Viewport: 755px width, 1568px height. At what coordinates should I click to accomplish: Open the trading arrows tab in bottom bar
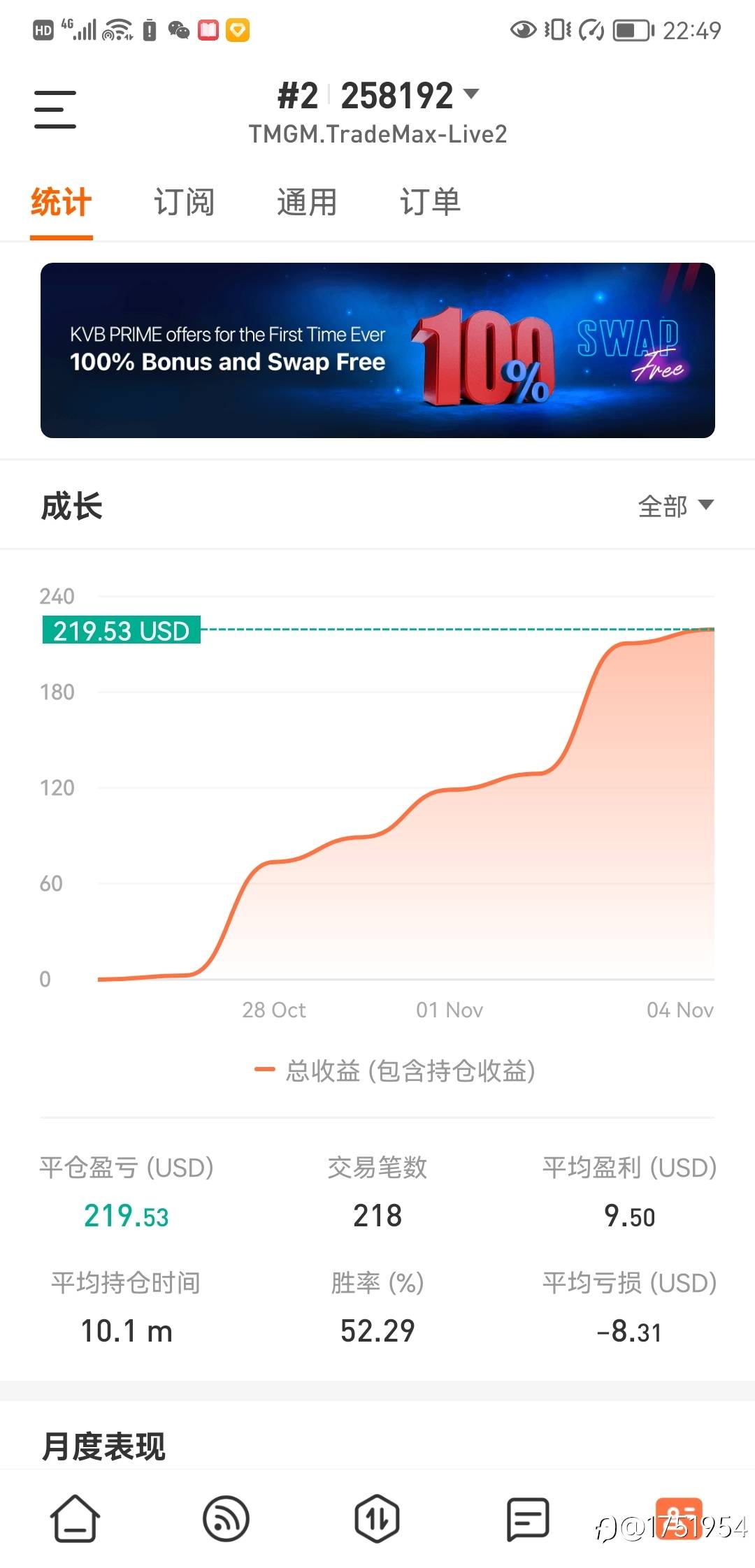(x=377, y=1518)
